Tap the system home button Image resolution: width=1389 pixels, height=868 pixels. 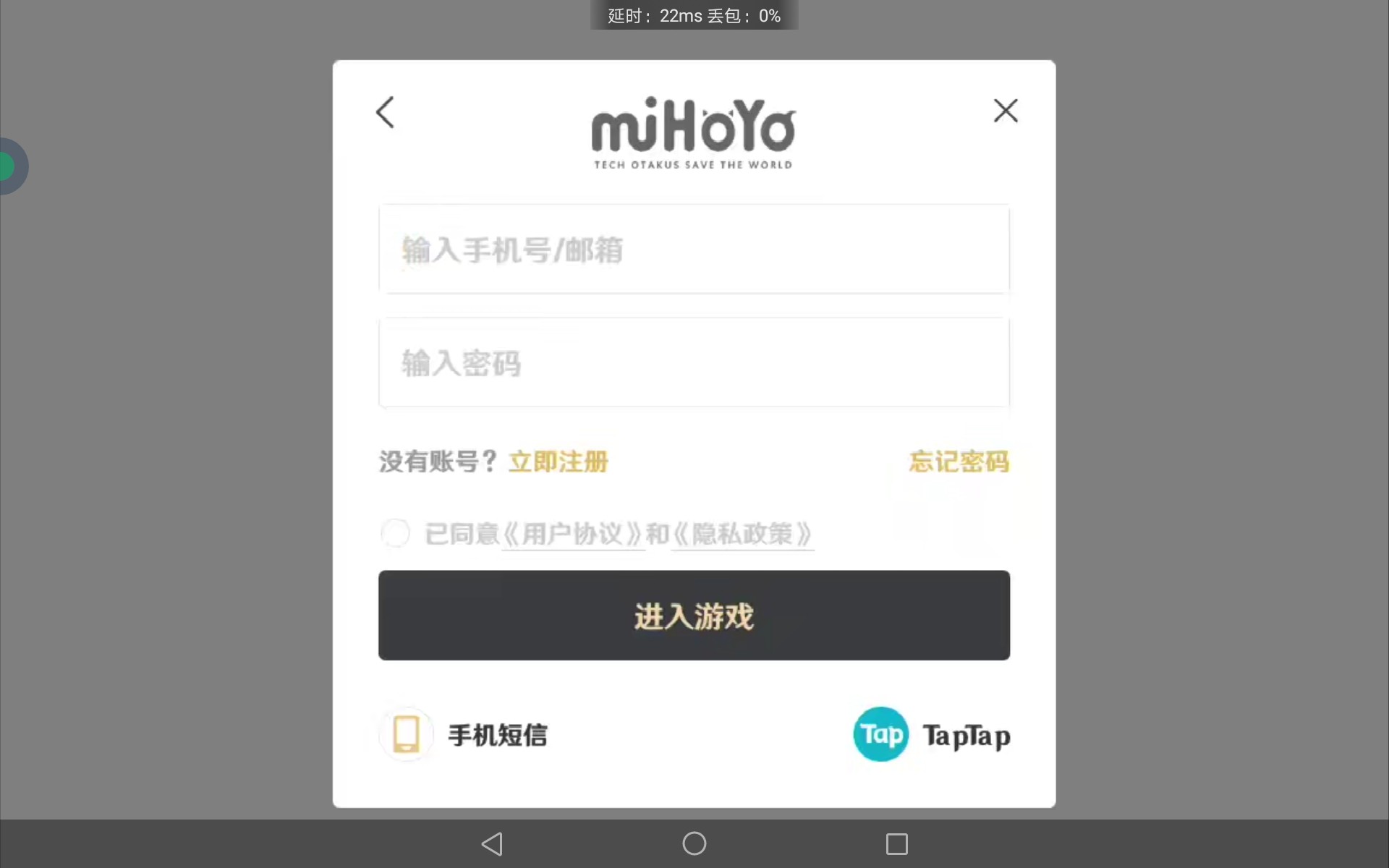[x=694, y=843]
